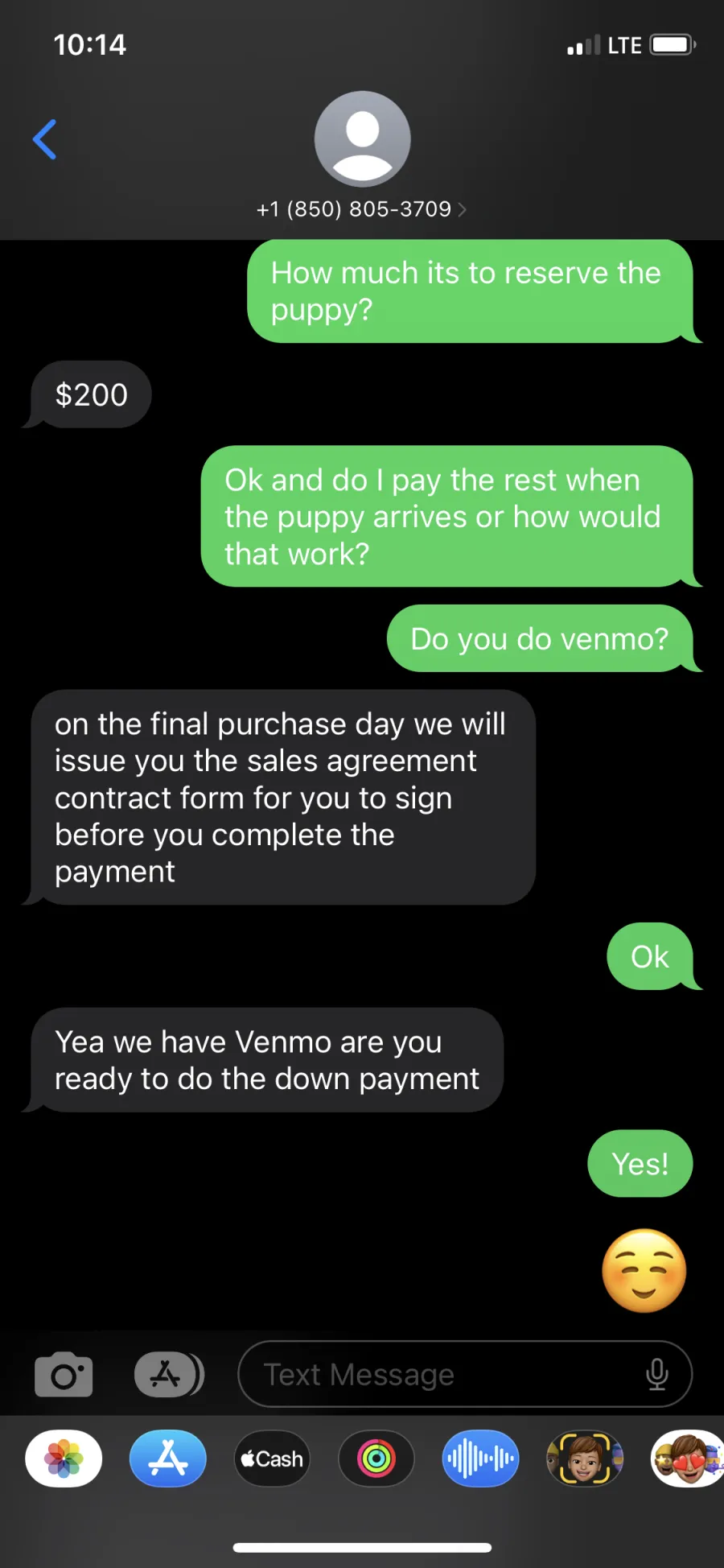The height and width of the screenshot is (1568, 724).
Task: Go back to the messages list
Action: pyautogui.click(x=45, y=139)
